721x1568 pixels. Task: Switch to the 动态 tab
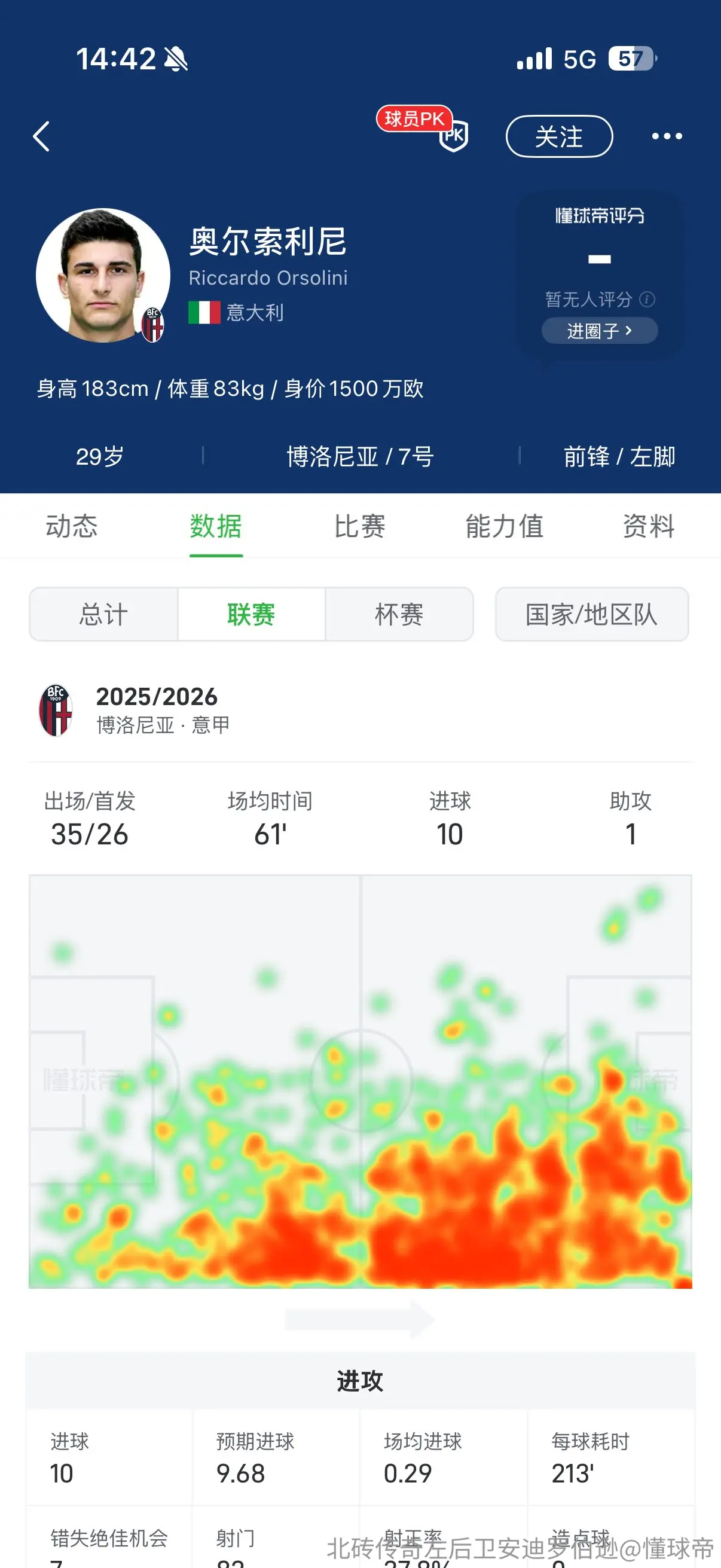coord(72,526)
